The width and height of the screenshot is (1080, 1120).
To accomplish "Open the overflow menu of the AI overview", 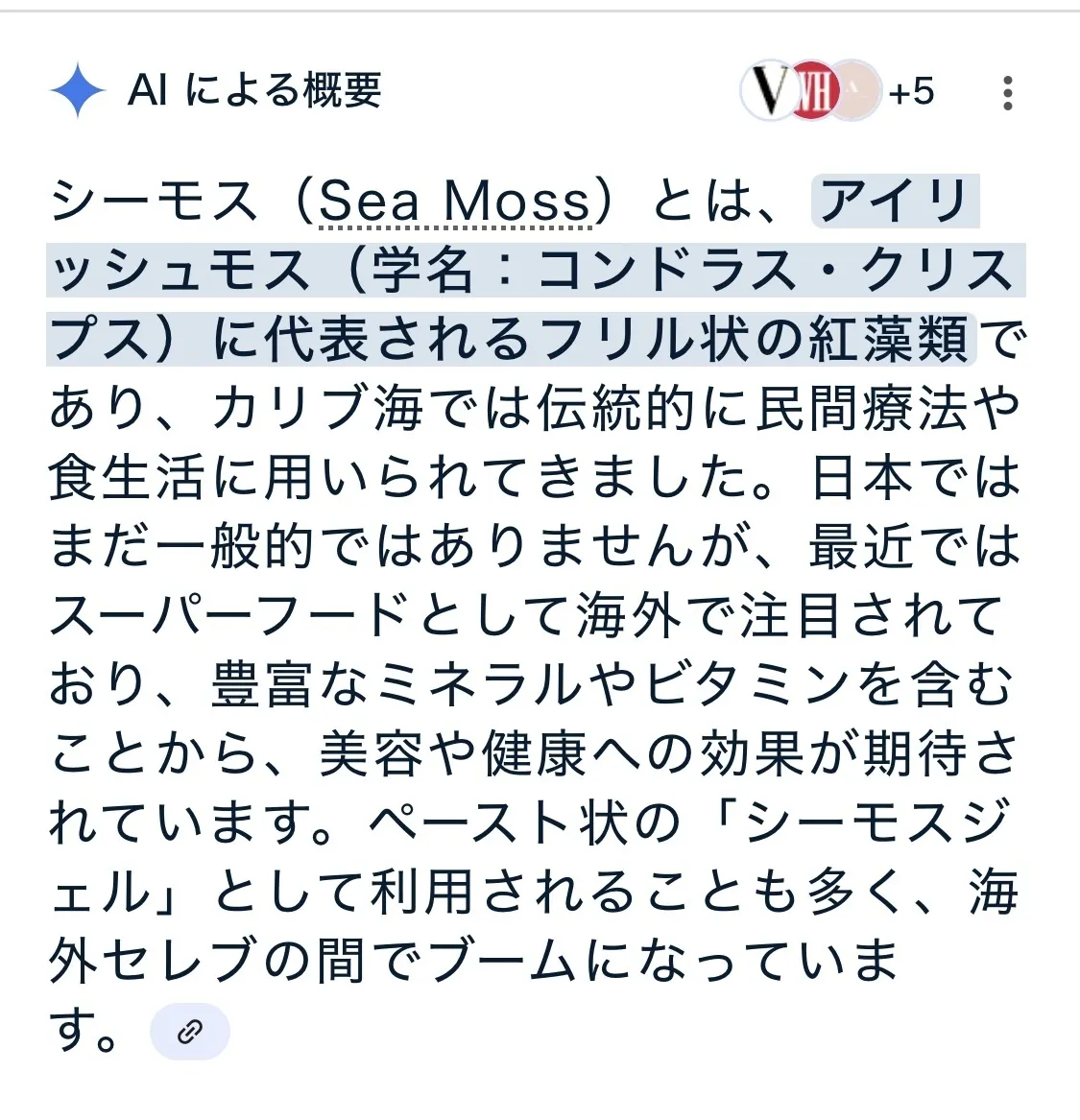I will (x=1007, y=93).
